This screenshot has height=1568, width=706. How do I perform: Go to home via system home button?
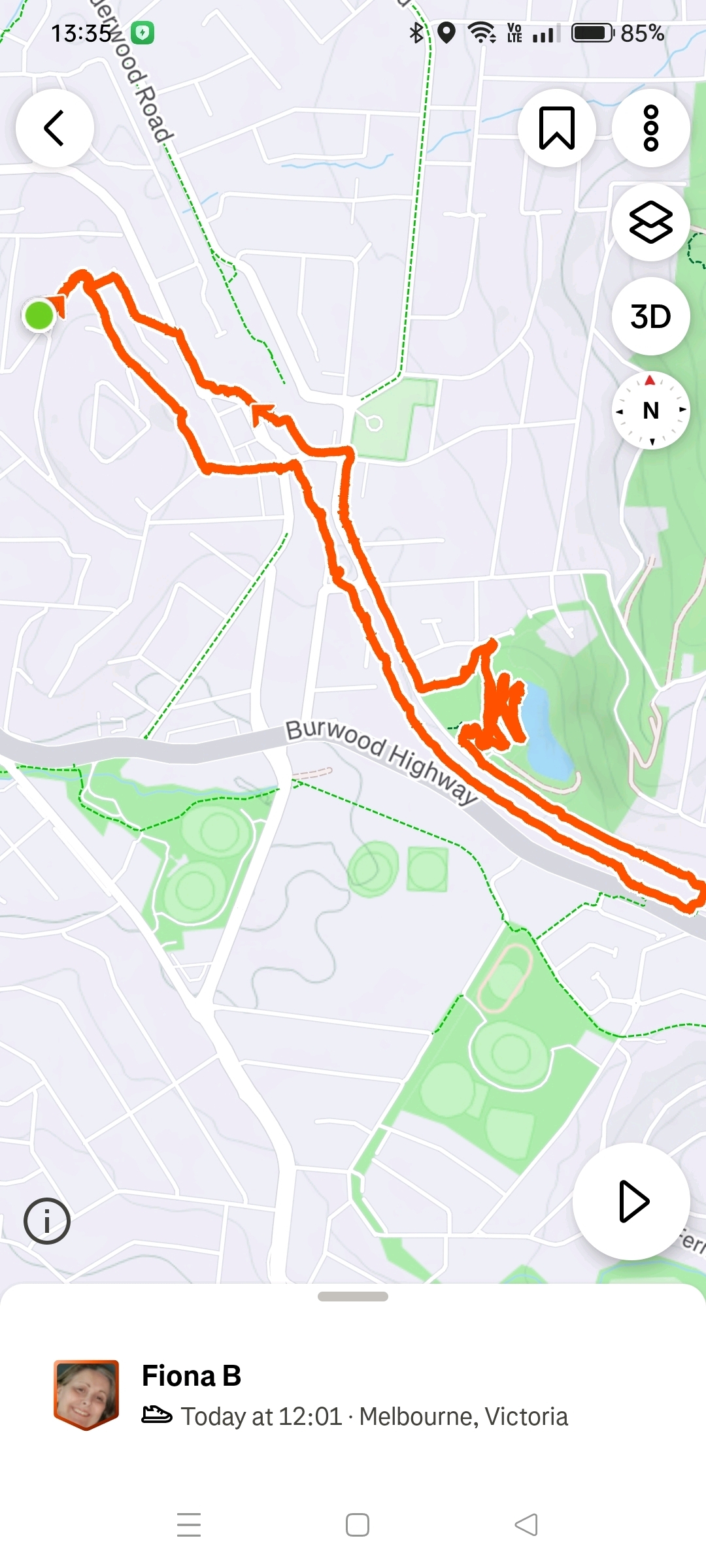[357, 1525]
